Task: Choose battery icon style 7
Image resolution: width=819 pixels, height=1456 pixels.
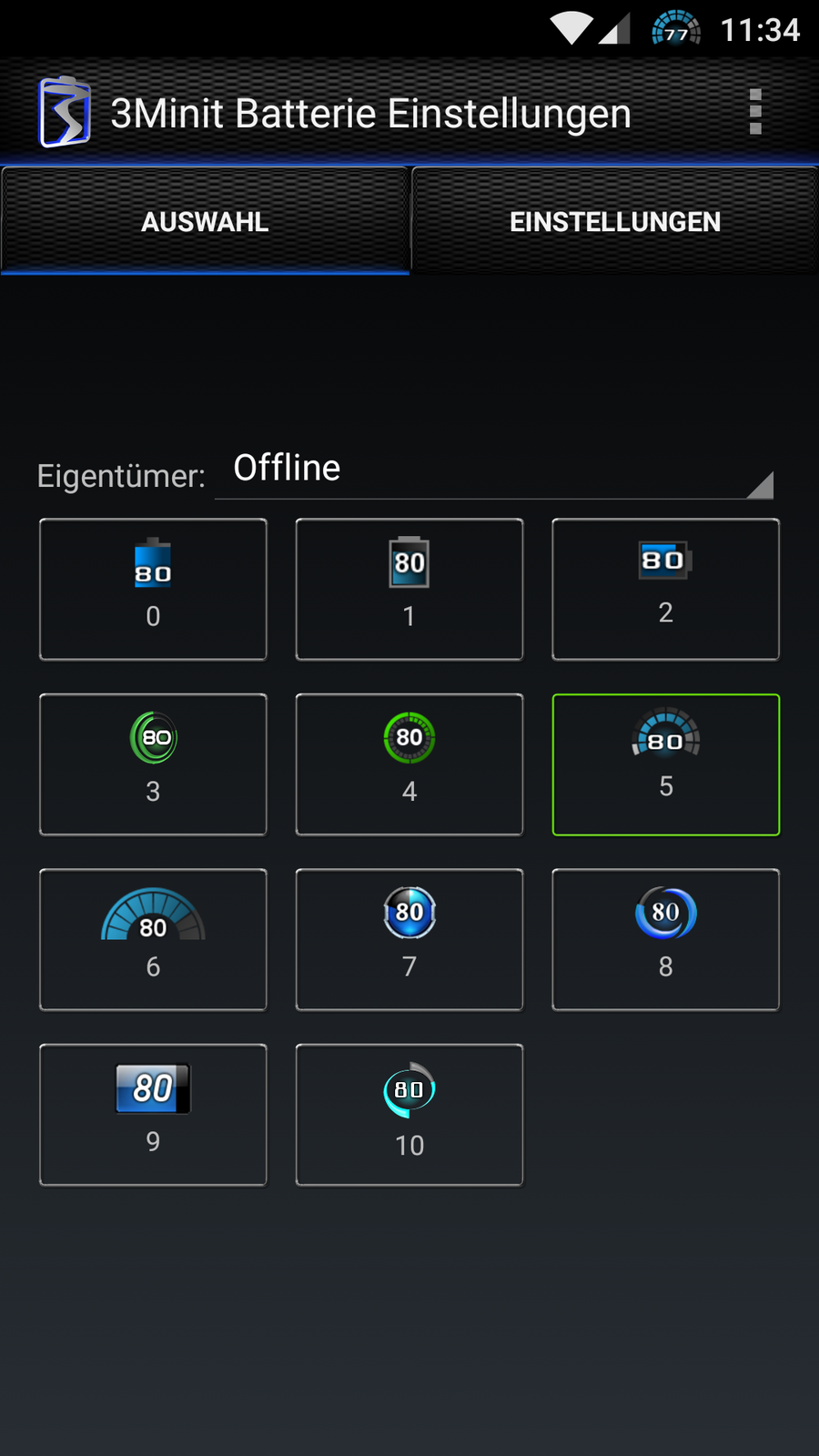Action: pyautogui.click(x=409, y=939)
